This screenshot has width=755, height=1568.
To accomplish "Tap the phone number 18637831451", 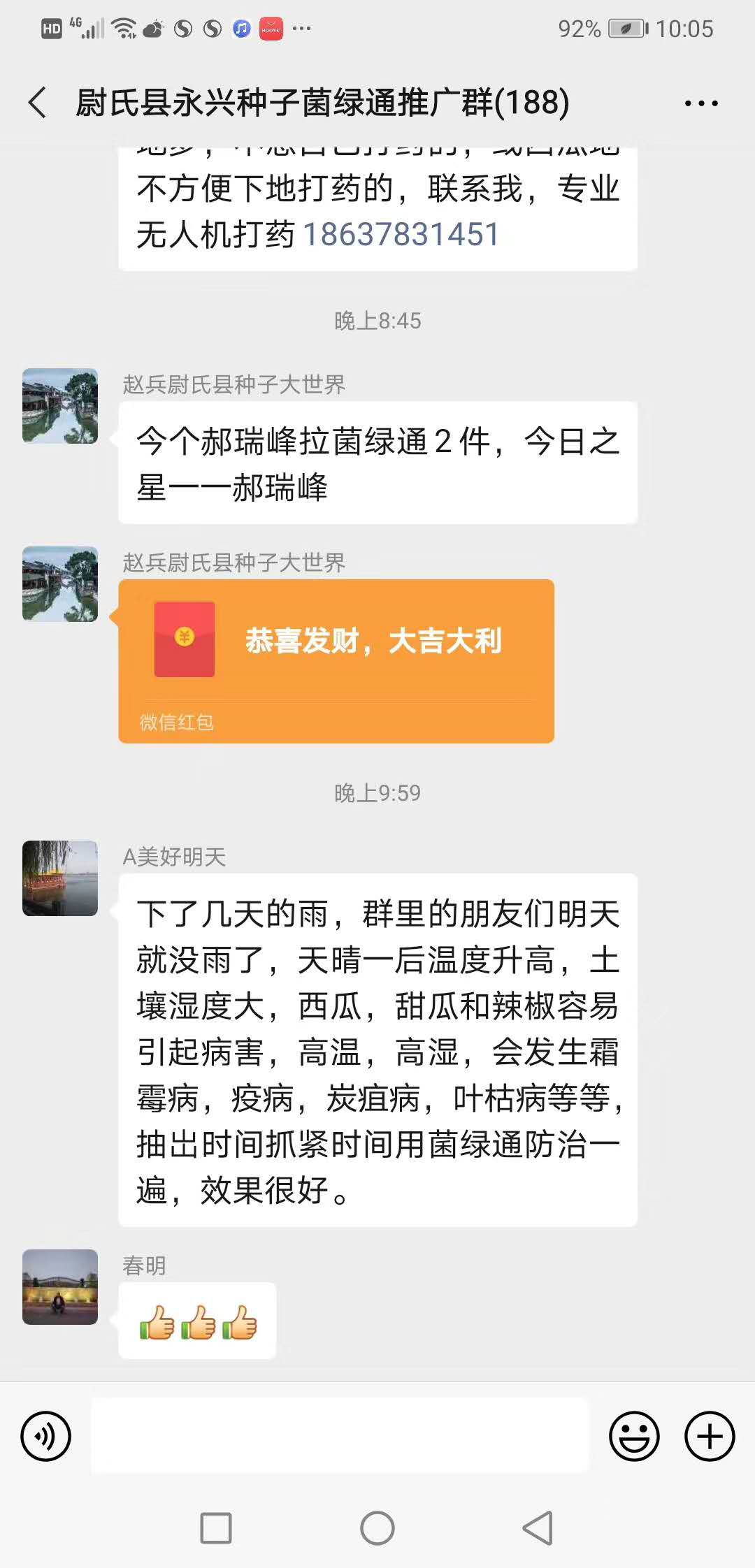I will pos(401,234).
